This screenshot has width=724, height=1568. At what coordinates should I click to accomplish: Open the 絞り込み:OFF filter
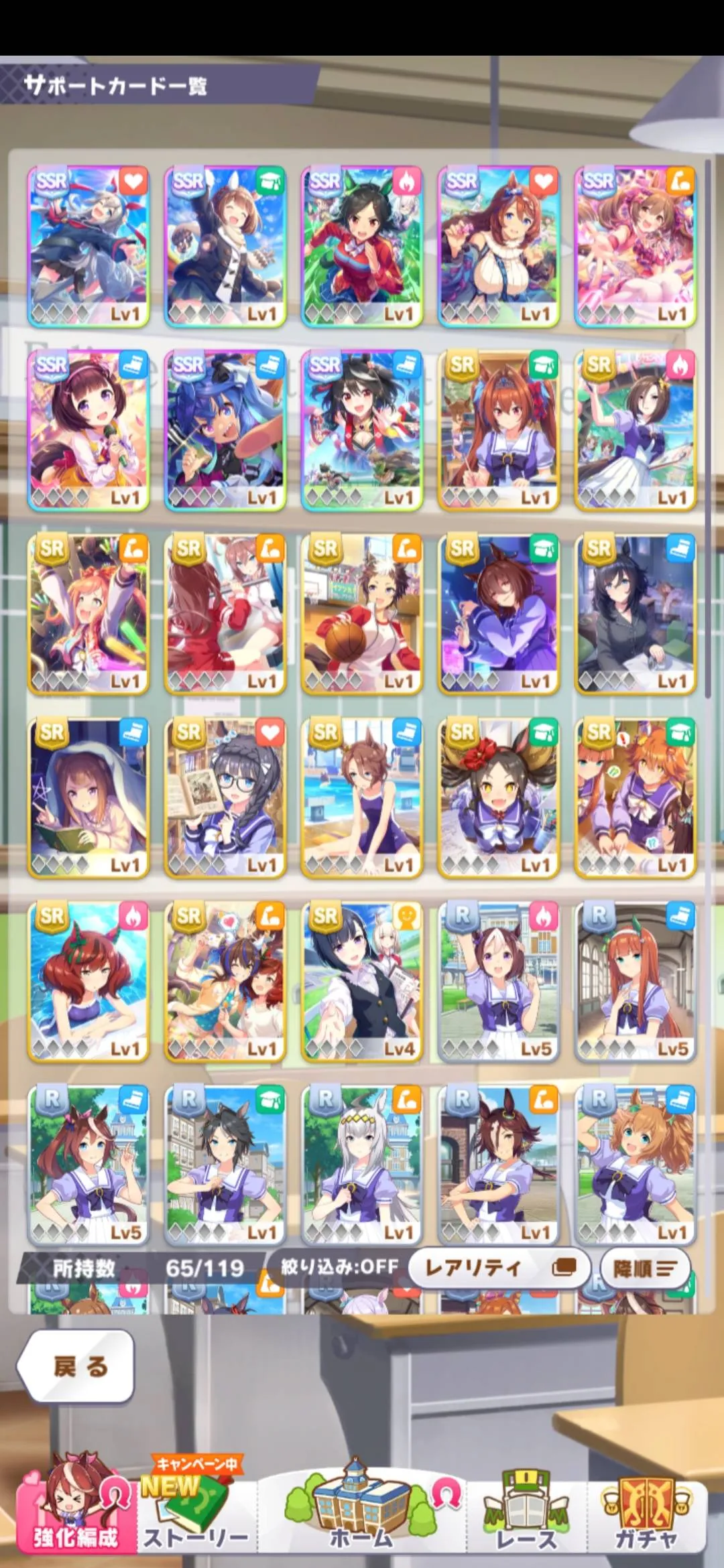(339, 1267)
